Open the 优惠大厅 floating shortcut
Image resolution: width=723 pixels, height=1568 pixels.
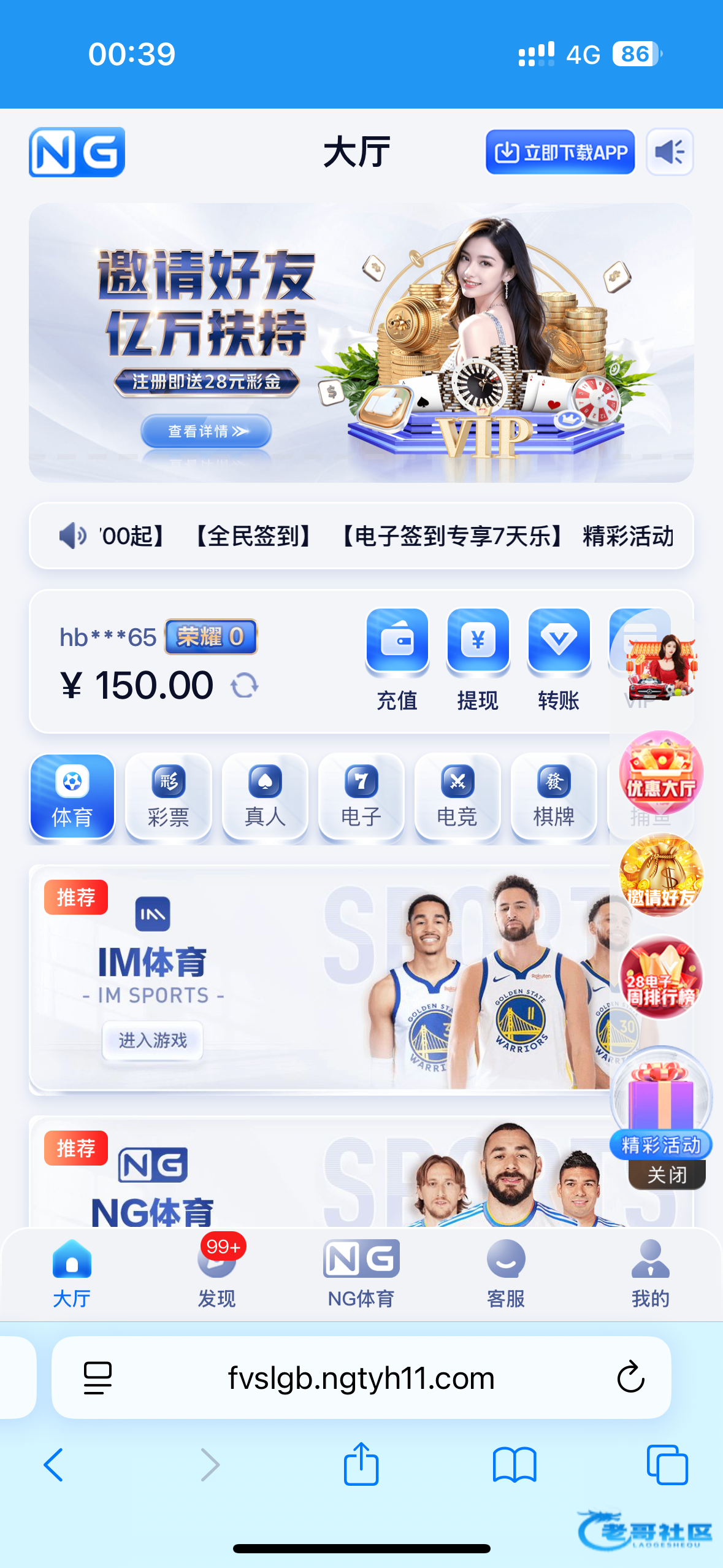[x=660, y=772]
